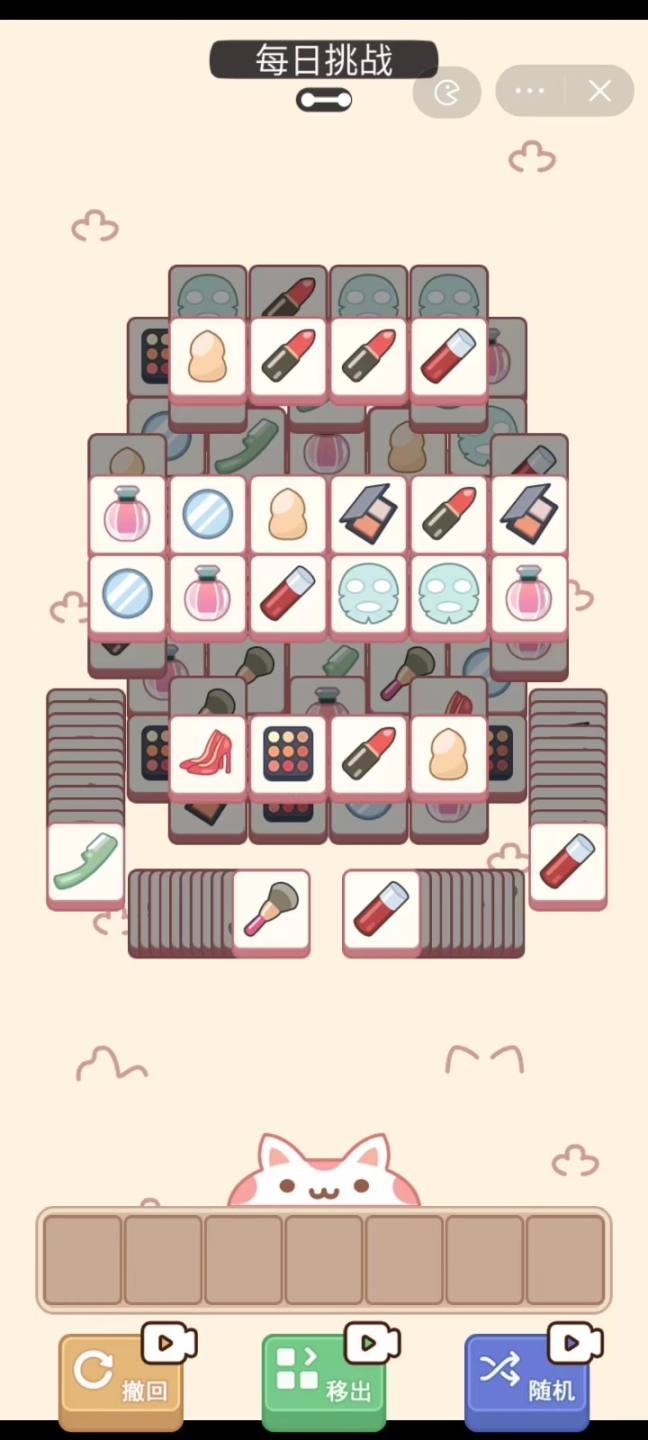Close the mini game with X

[600, 92]
